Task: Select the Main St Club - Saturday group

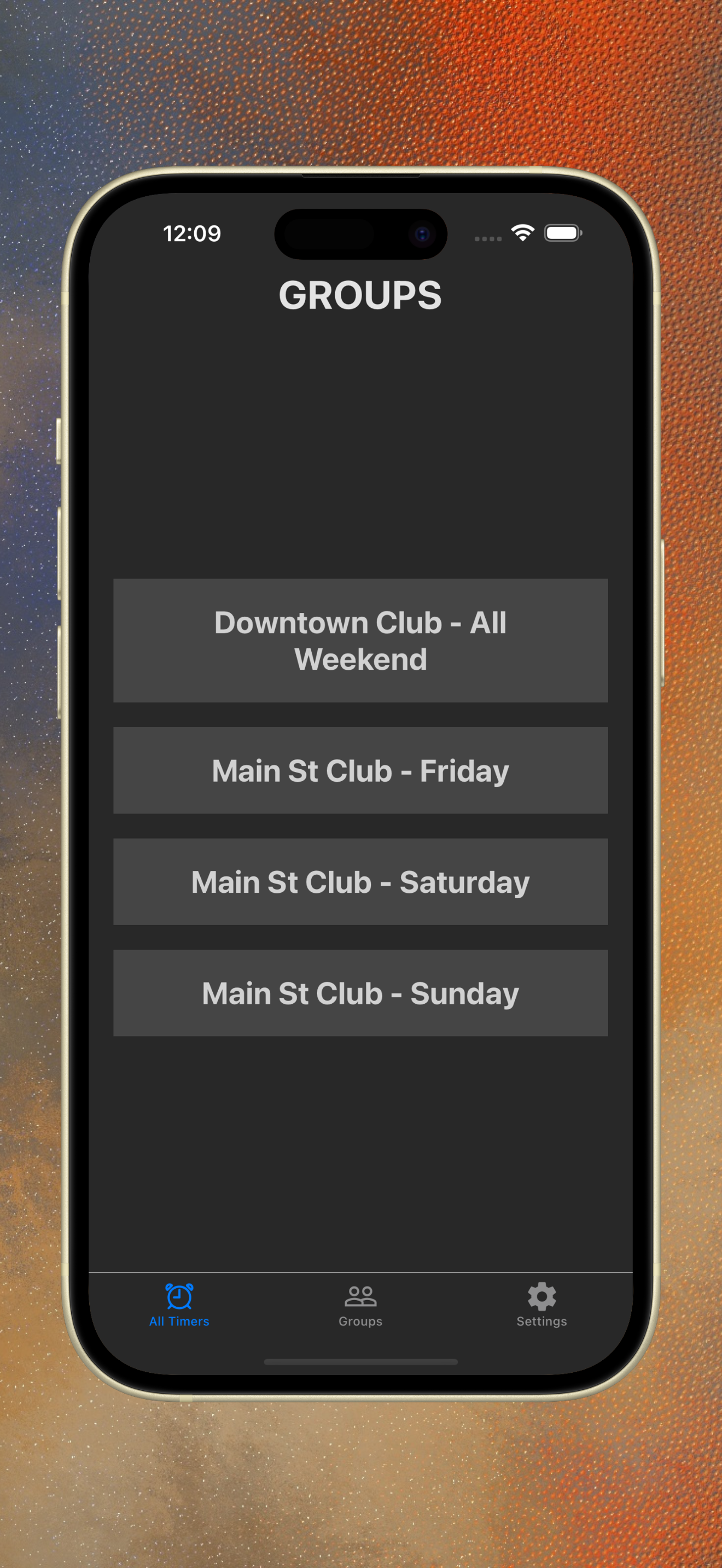Action: point(360,881)
